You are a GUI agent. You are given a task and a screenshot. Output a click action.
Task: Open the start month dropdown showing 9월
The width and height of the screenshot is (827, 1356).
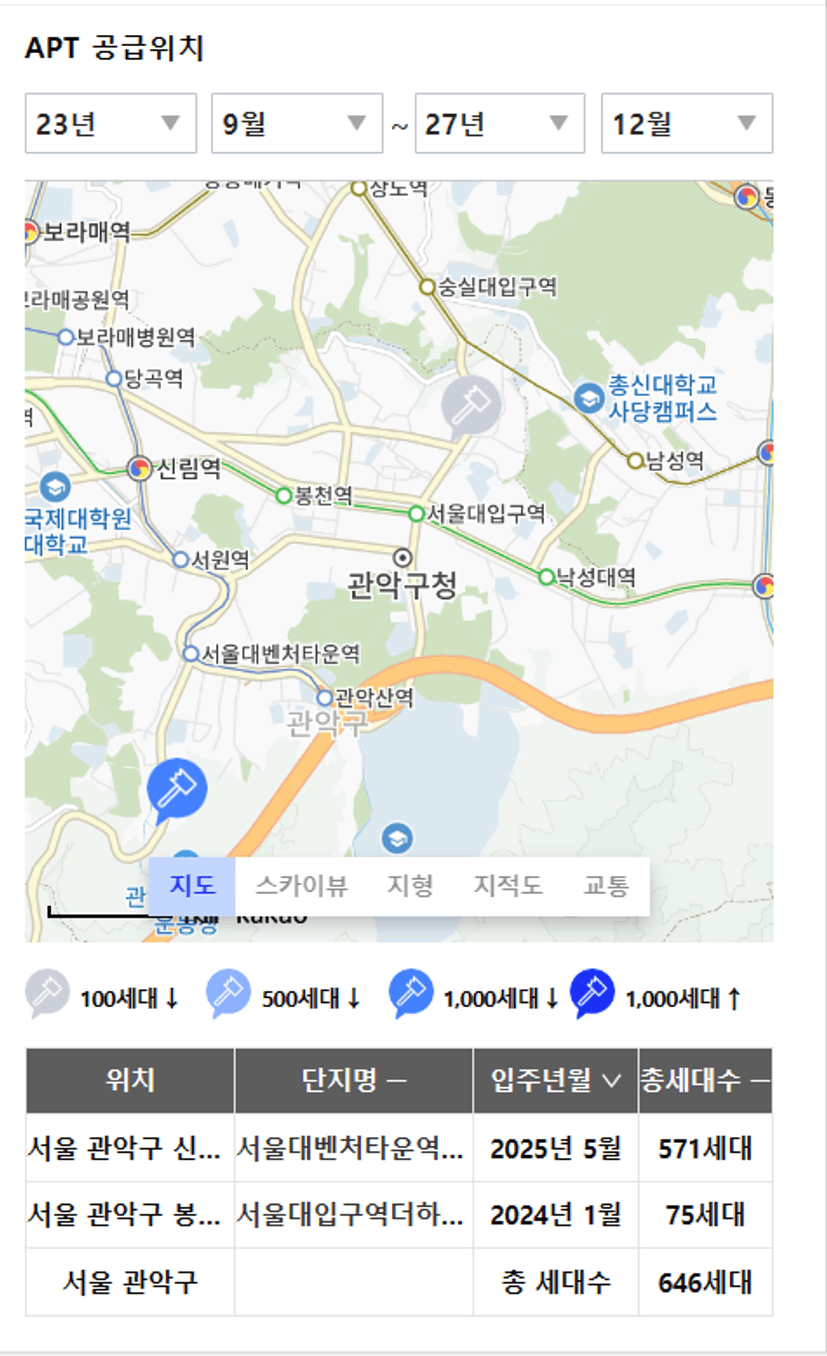297,123
